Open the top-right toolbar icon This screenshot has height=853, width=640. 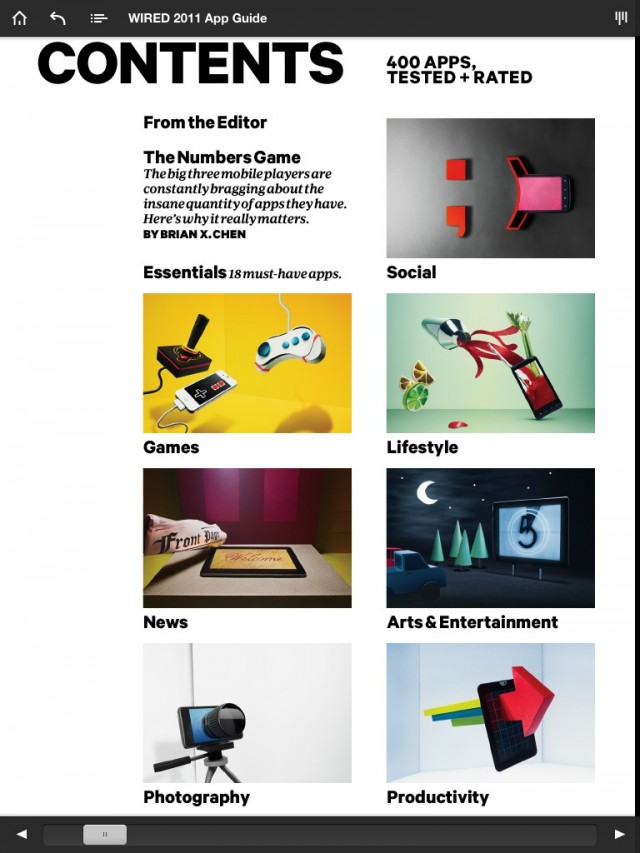(x=620, y=18)
